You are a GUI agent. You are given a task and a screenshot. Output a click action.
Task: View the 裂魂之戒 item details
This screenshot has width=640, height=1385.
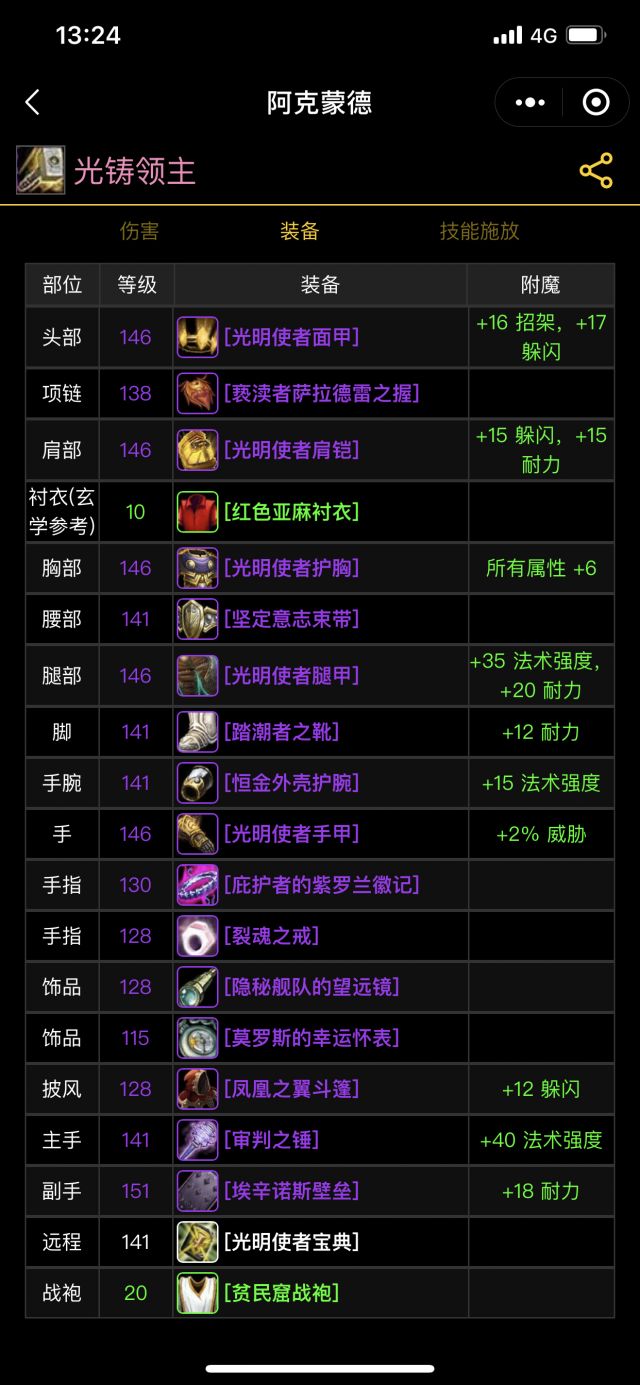[271, 936]
